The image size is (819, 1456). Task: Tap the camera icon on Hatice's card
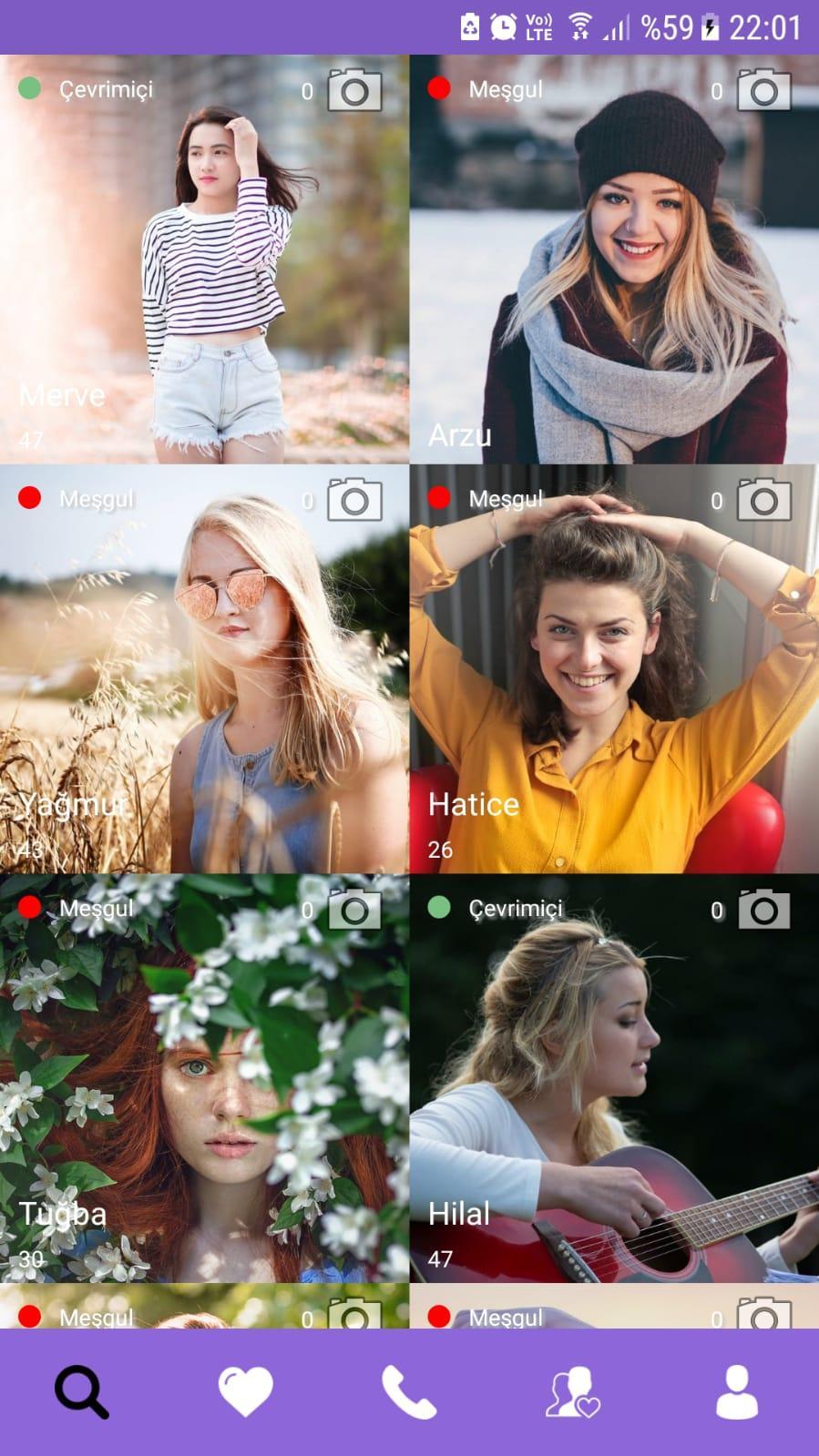coord(763,500)
